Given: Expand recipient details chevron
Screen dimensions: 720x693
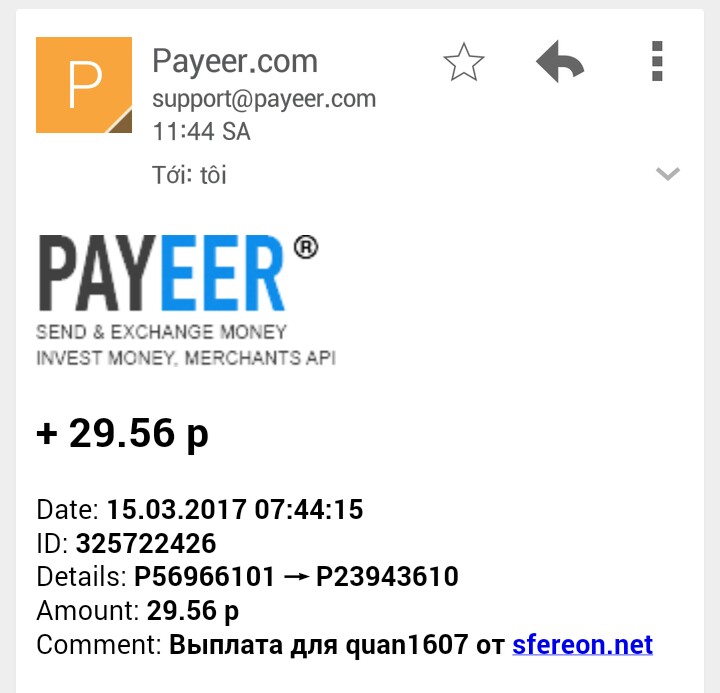Looking at the screenshot, I should click(x=667, y=174).
